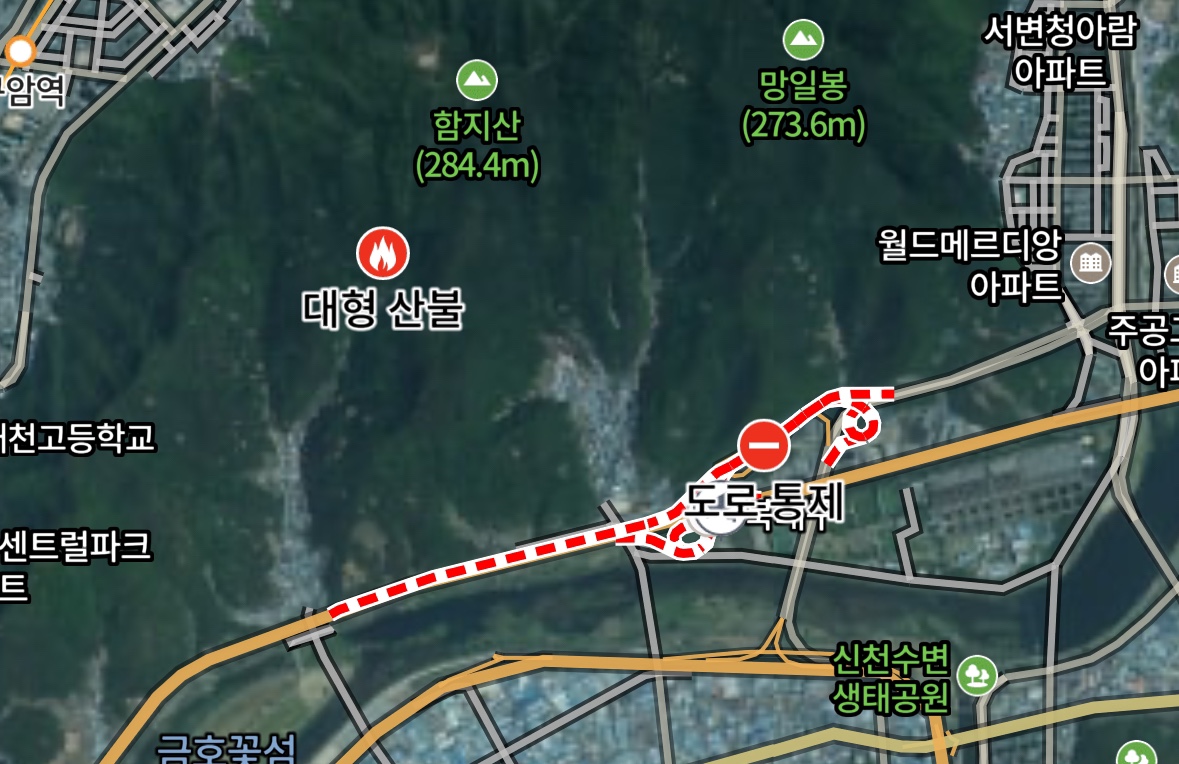Open the 신천수변 생태공원 park marker
Viewport: 1179px width, 764px height.
[x=976, y=675]
